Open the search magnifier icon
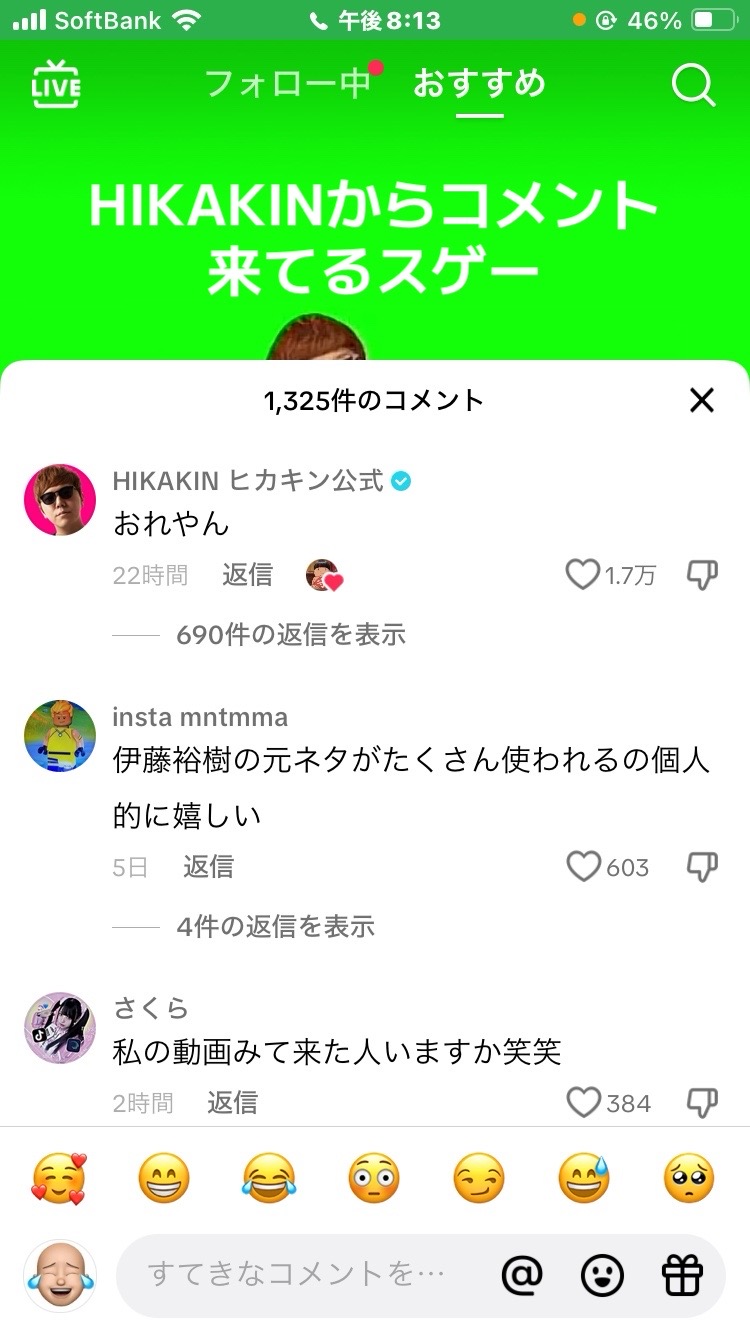Viewport: 750px width, 1334px height. (x=693, y=85)
